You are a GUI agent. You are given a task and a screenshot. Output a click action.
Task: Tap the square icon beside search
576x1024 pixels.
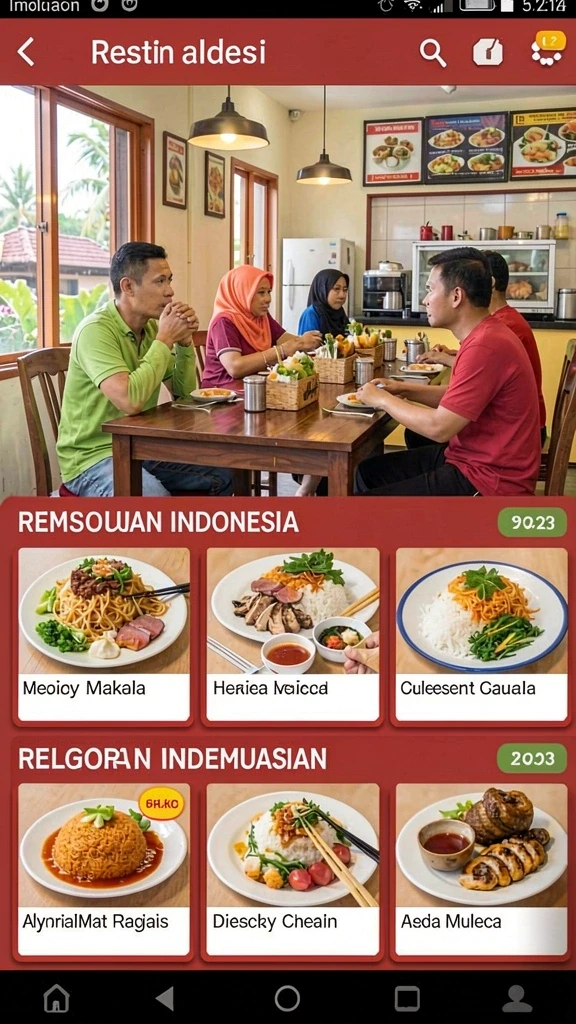pyautogui.click(x=488, y=53)
